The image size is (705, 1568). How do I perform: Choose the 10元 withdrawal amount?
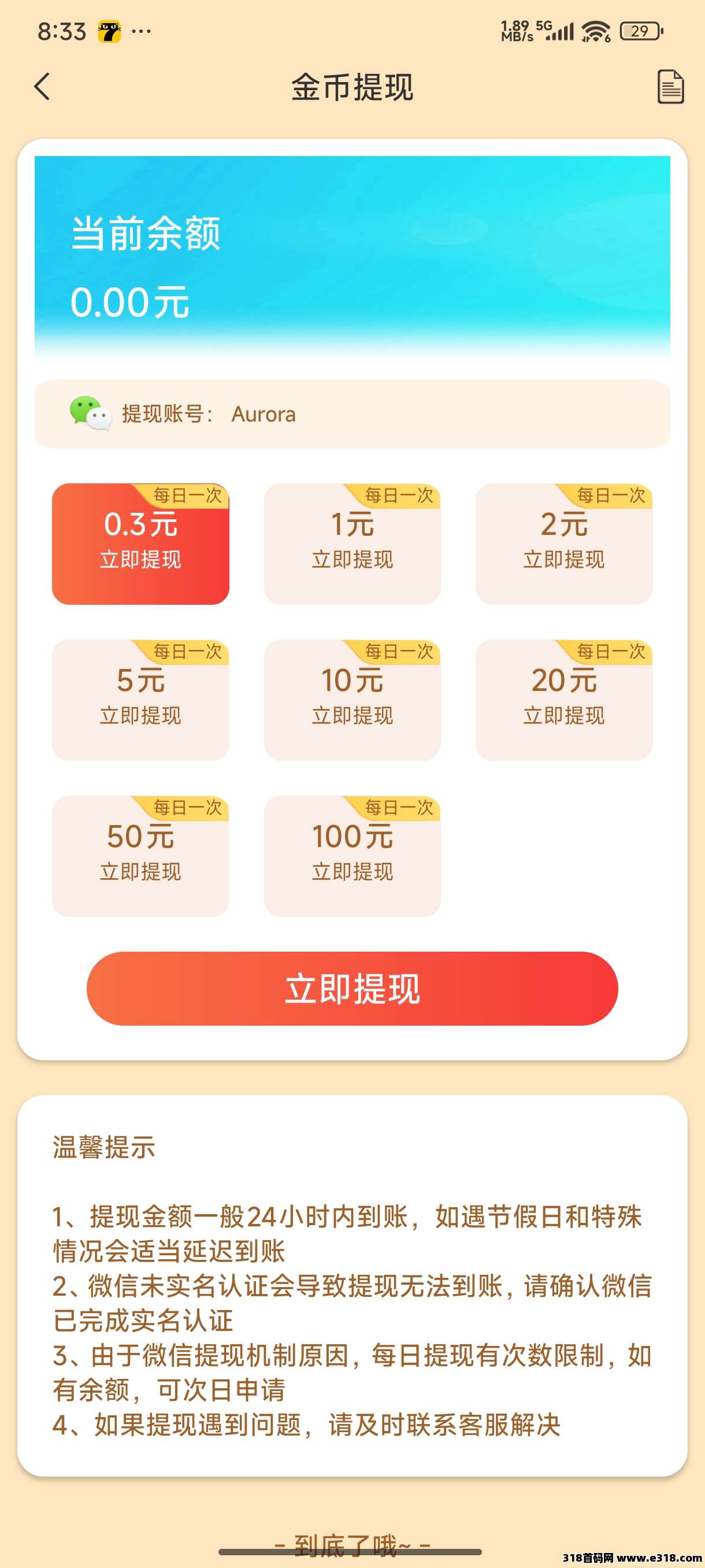pyautogui.click(x=352, y=700)
